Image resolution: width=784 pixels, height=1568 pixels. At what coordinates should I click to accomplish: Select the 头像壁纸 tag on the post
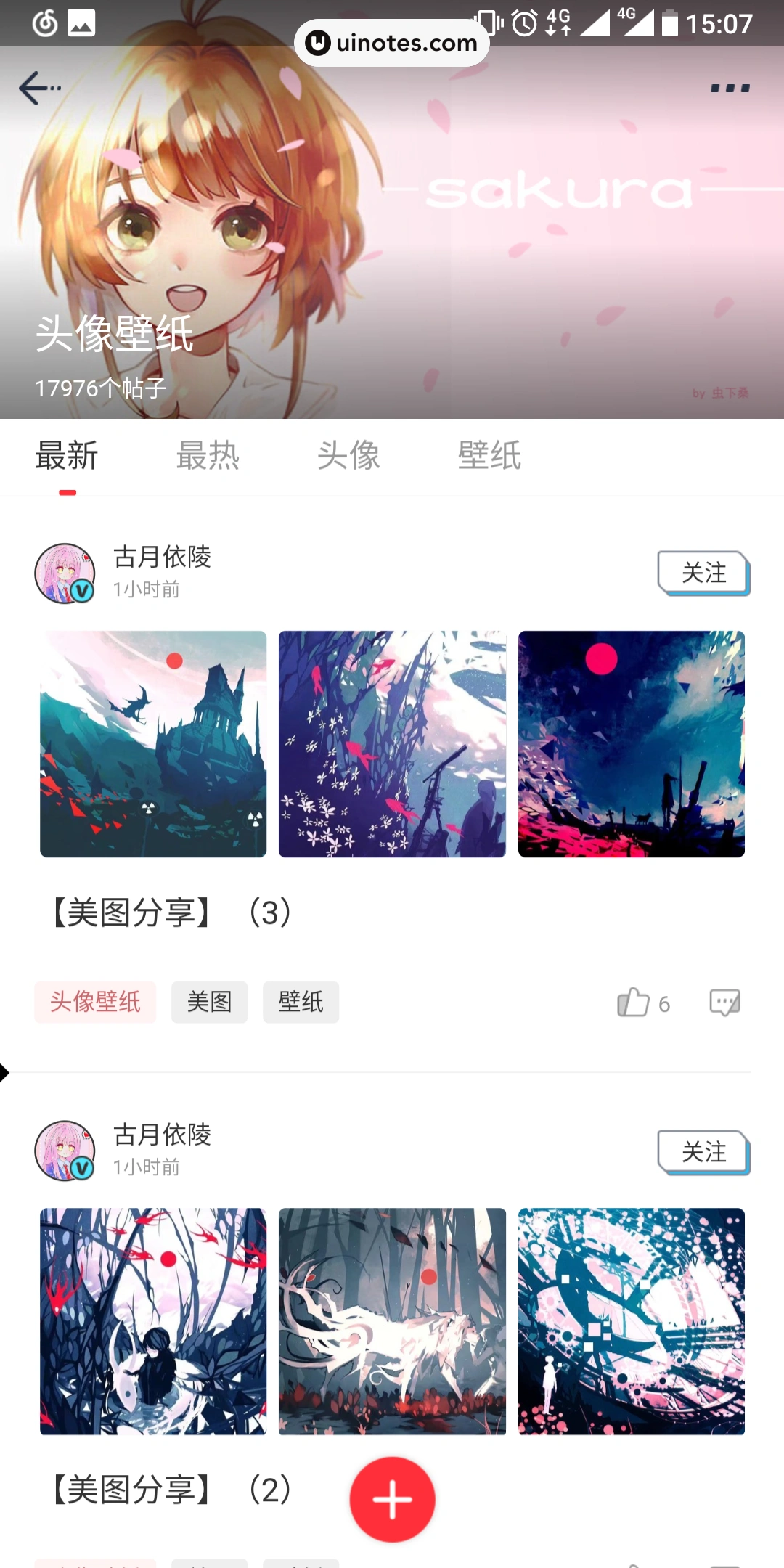[95, 1002]
